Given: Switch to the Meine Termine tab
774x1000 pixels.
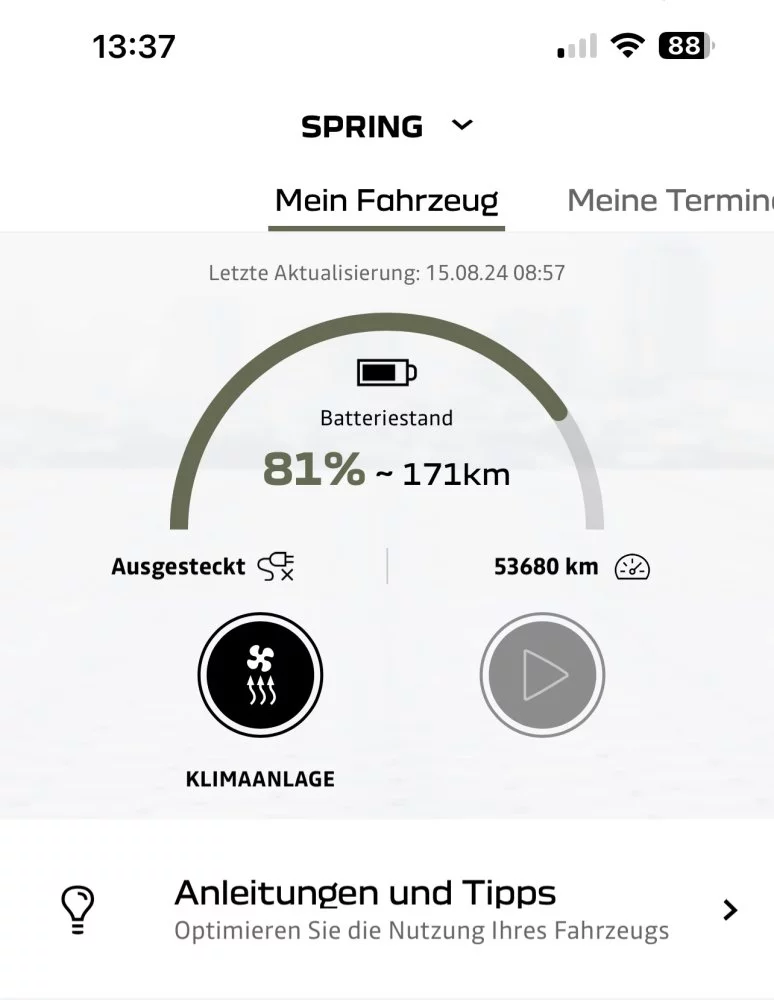Looking at the screenshot, I should coord(670,200).
